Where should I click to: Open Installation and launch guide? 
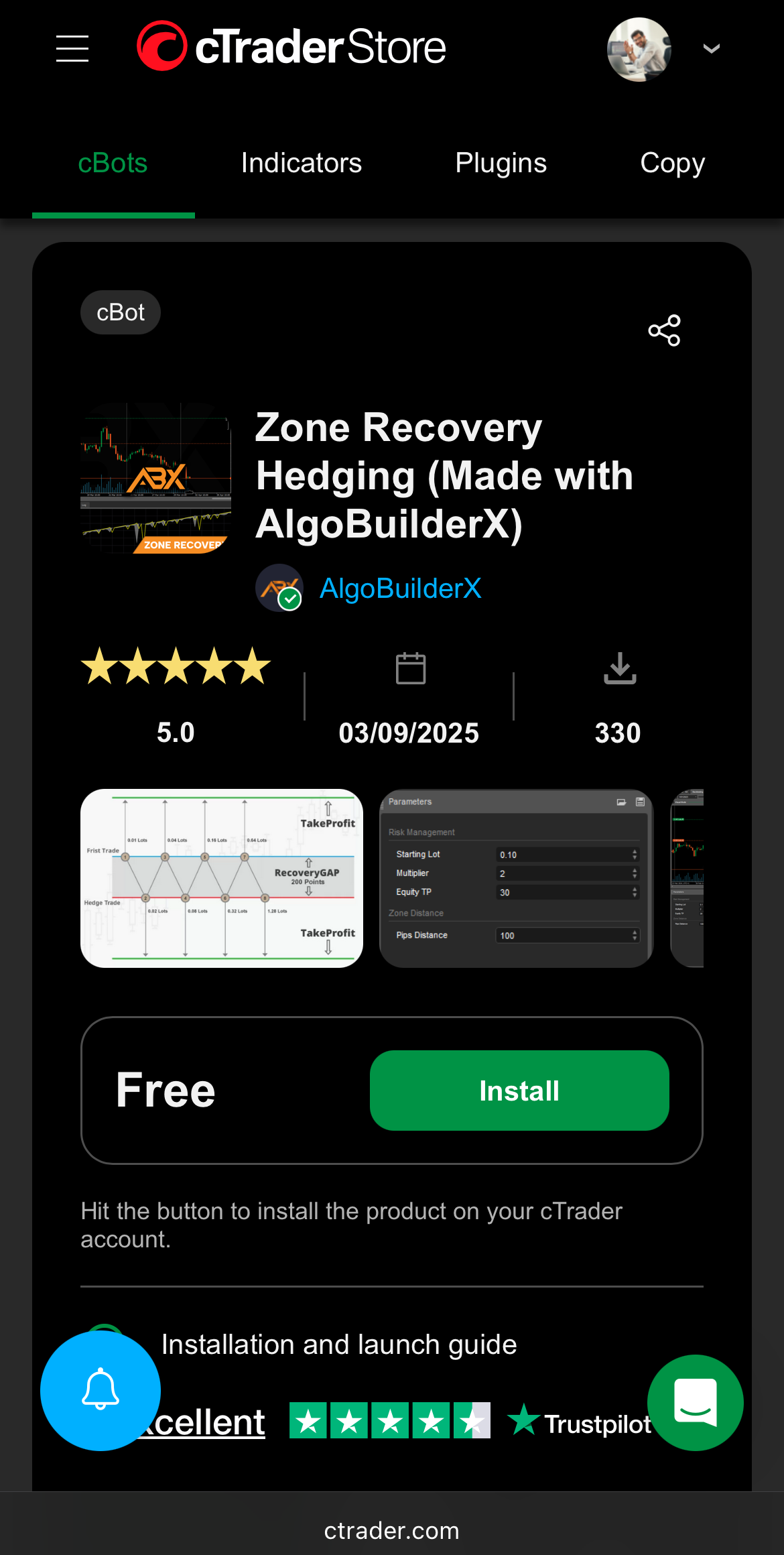coord(339,1345)
